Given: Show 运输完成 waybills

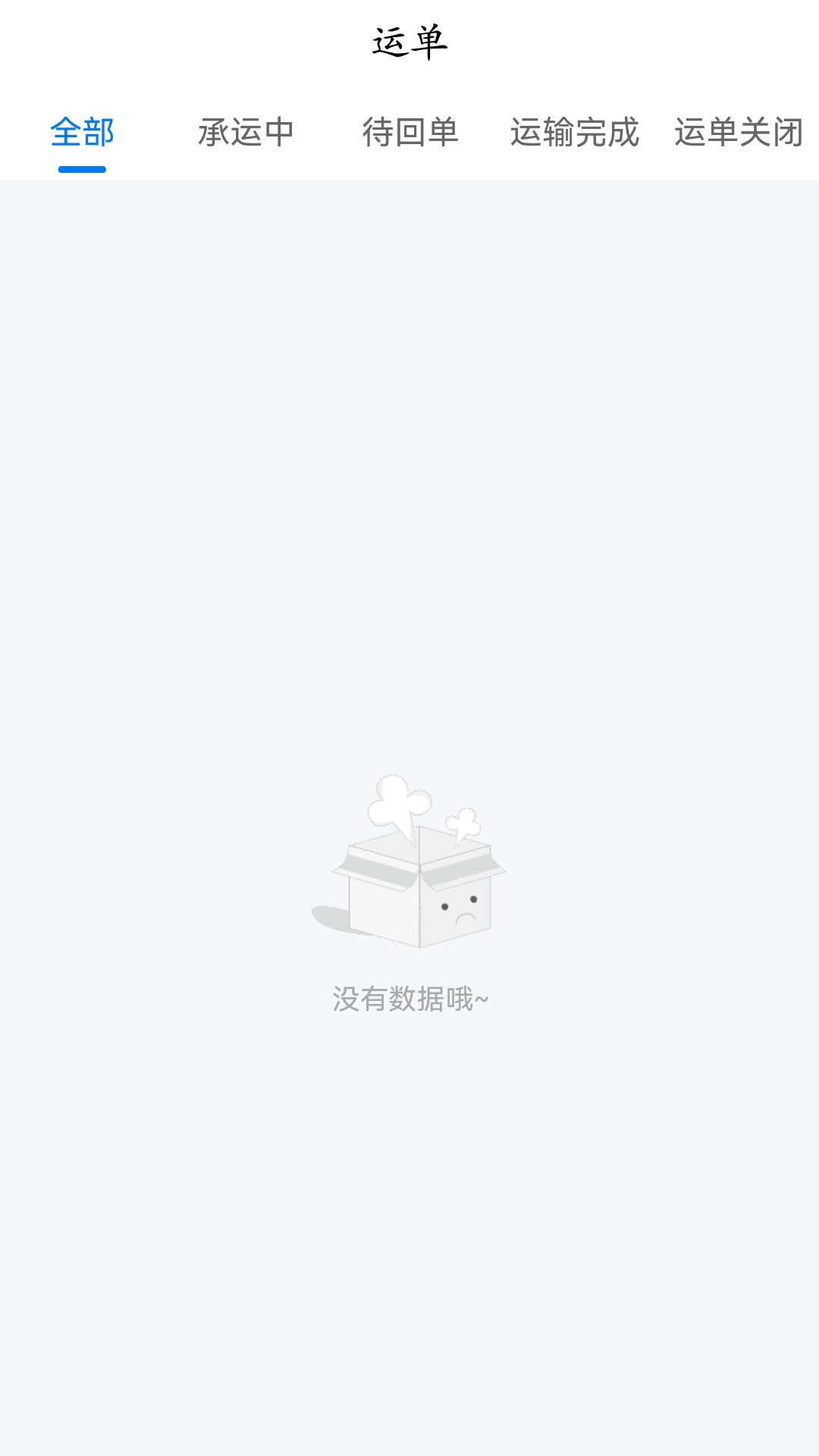Looking at the screenshot, I should 574,133.
